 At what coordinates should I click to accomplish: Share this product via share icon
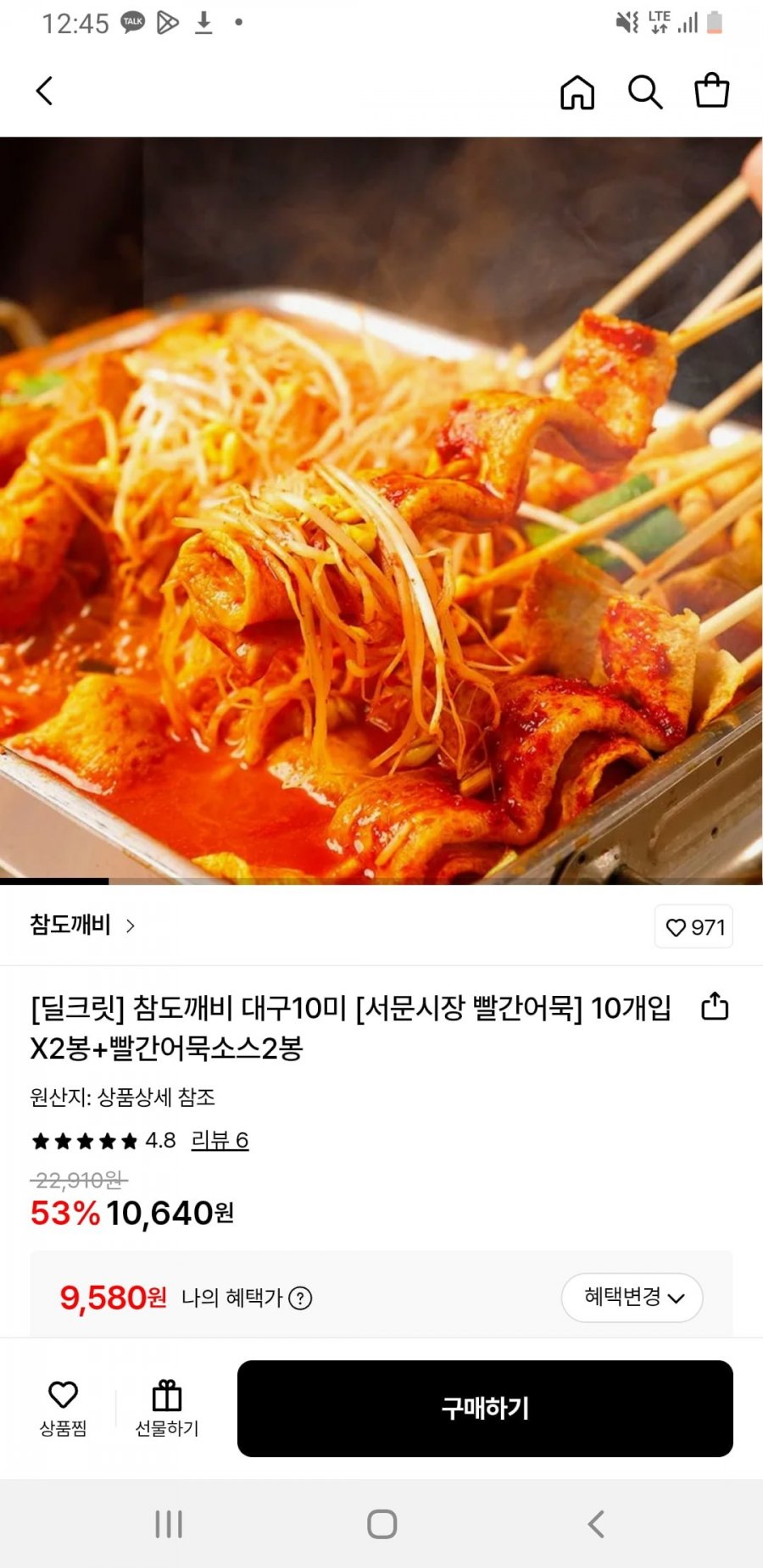(715, 1006)
